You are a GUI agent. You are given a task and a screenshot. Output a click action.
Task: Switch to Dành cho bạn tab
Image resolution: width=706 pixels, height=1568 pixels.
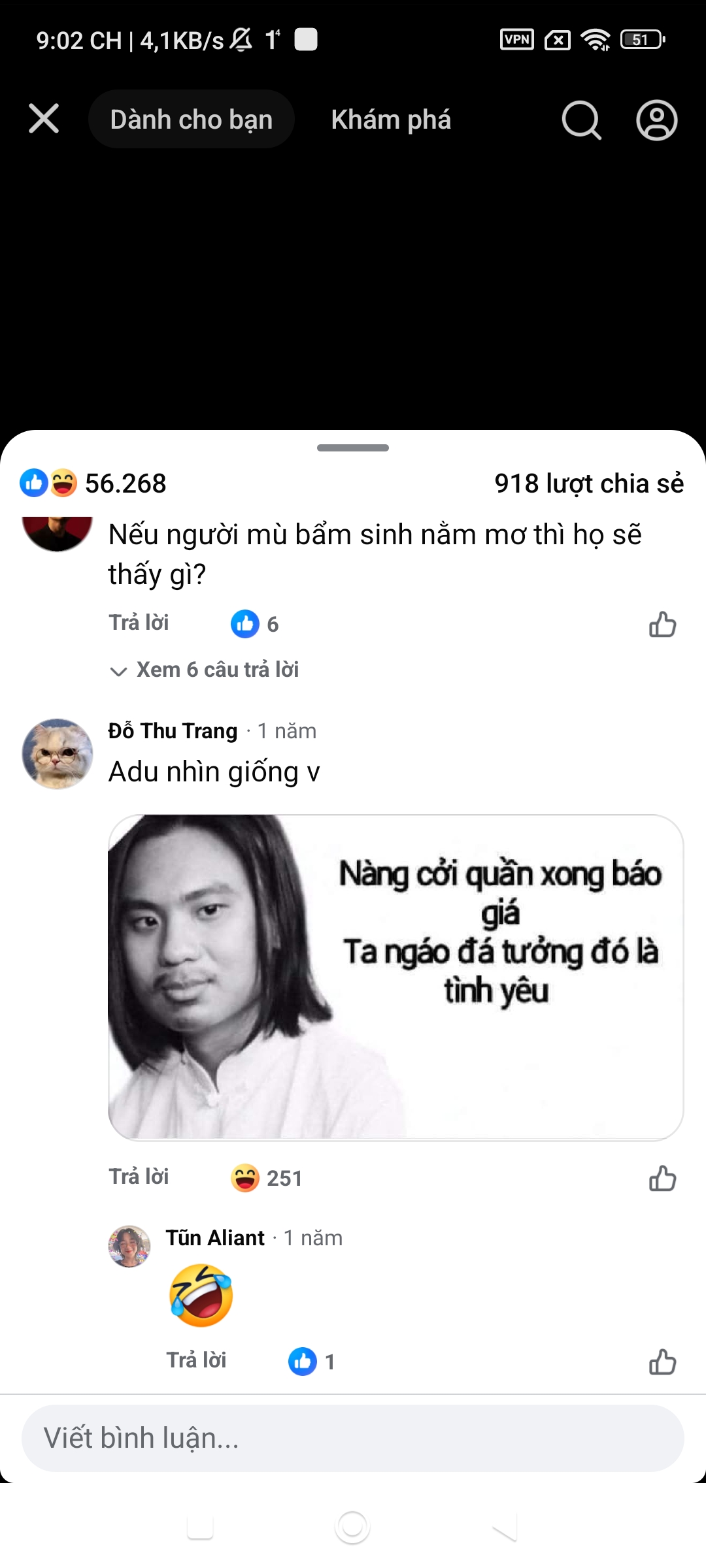click(191, 120)
